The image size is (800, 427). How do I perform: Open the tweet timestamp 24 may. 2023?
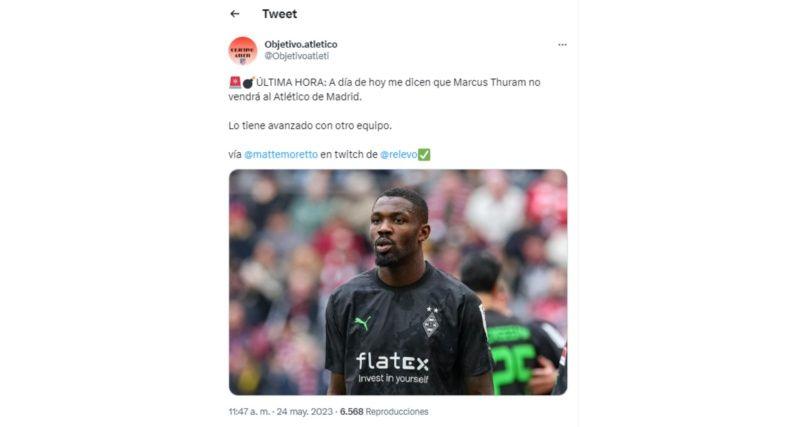tap(302, 411)
